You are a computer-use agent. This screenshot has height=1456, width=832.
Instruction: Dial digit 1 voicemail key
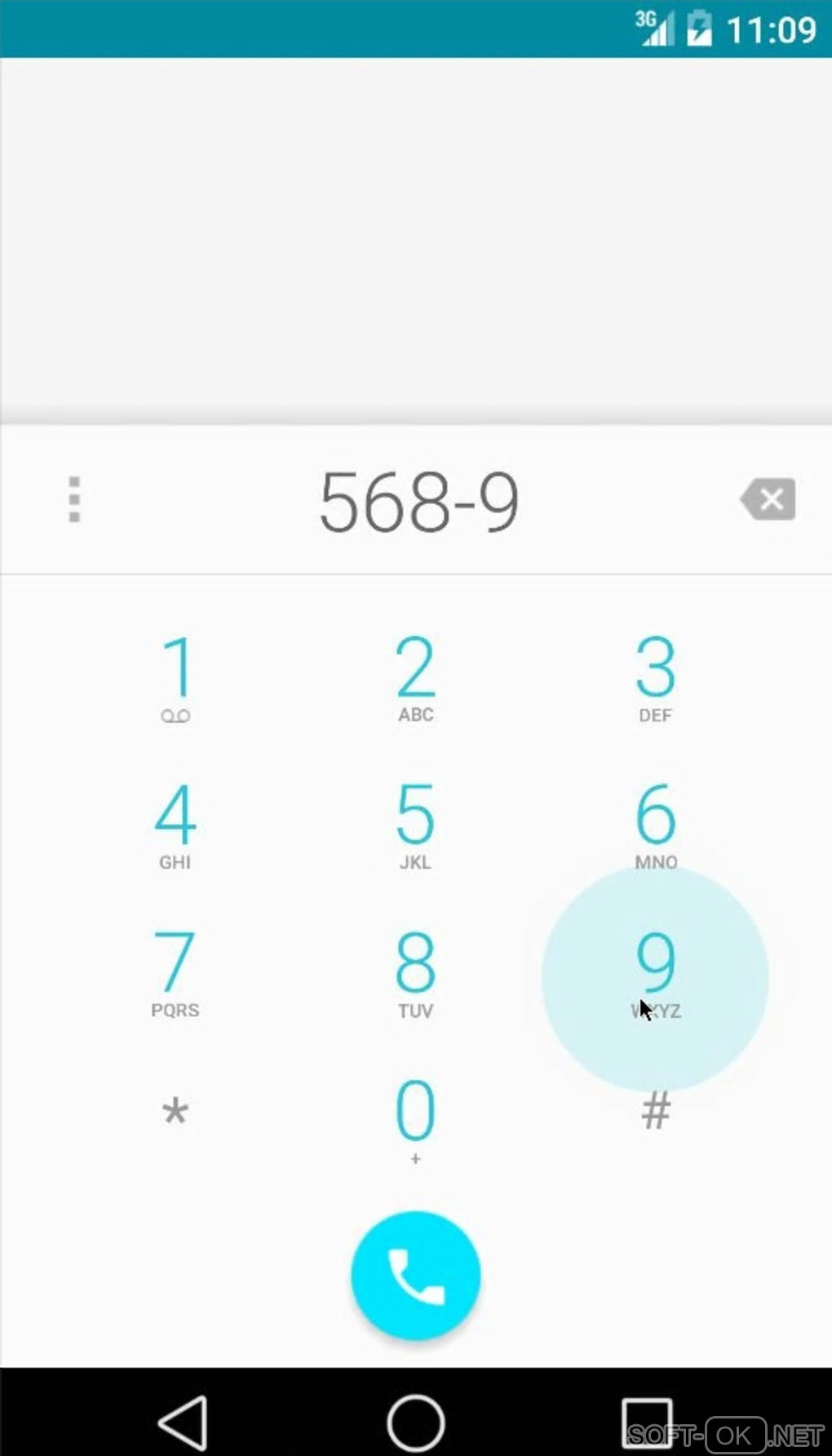(x=175, y=679)
